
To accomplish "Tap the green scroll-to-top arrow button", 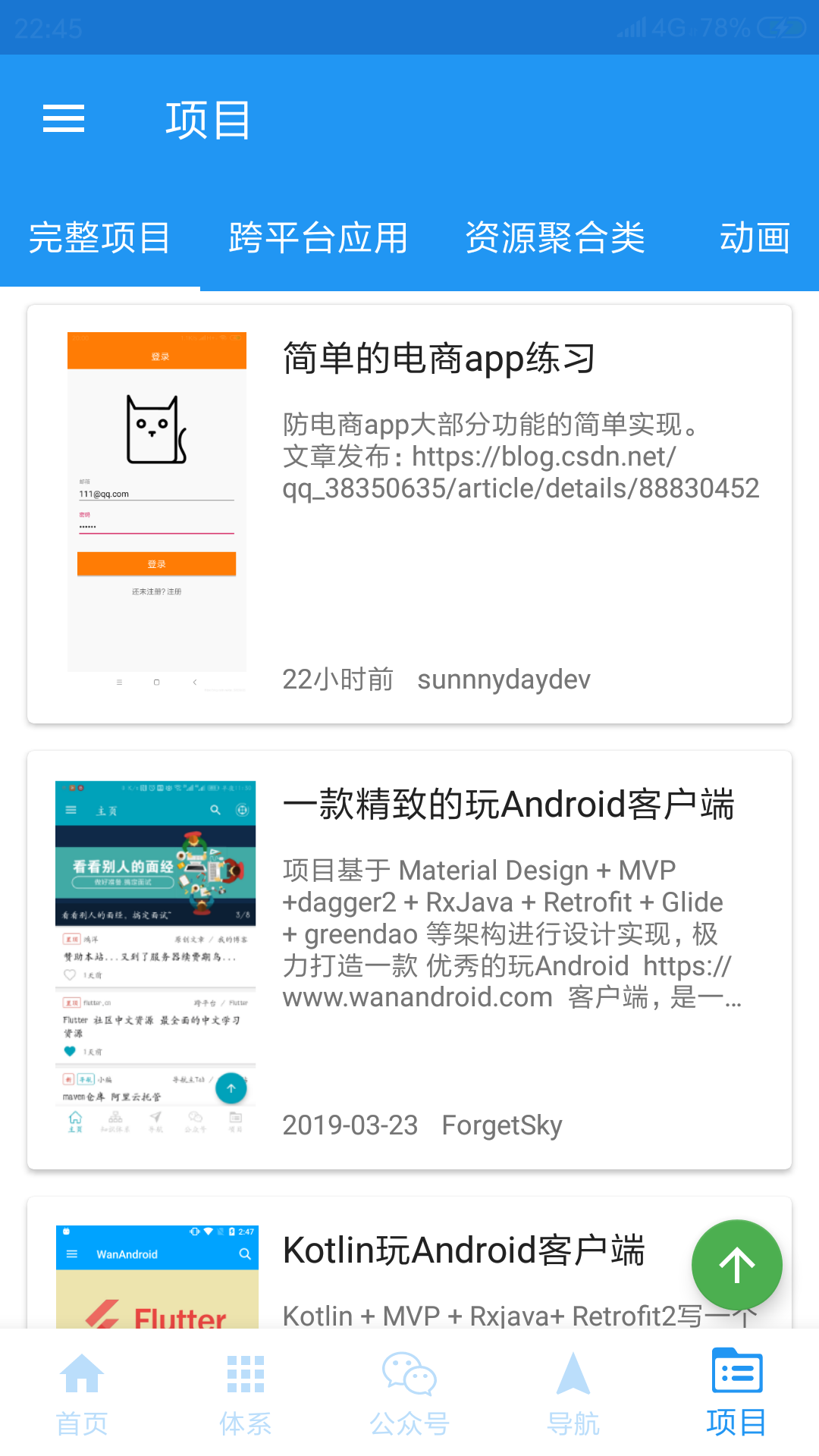I will point(736,1266).
